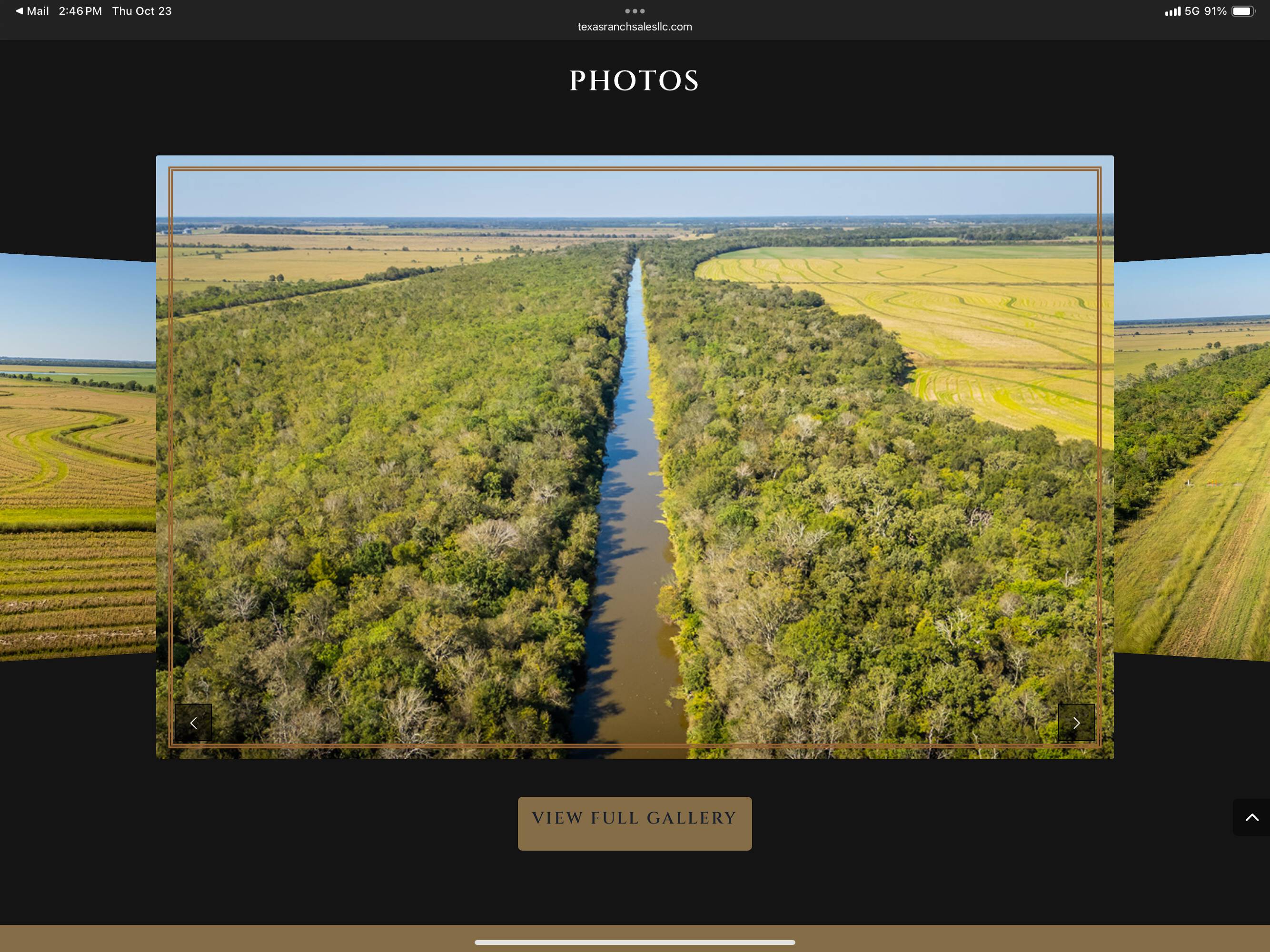
Task: Advance to the next gallery photo
Action: 1077,722
